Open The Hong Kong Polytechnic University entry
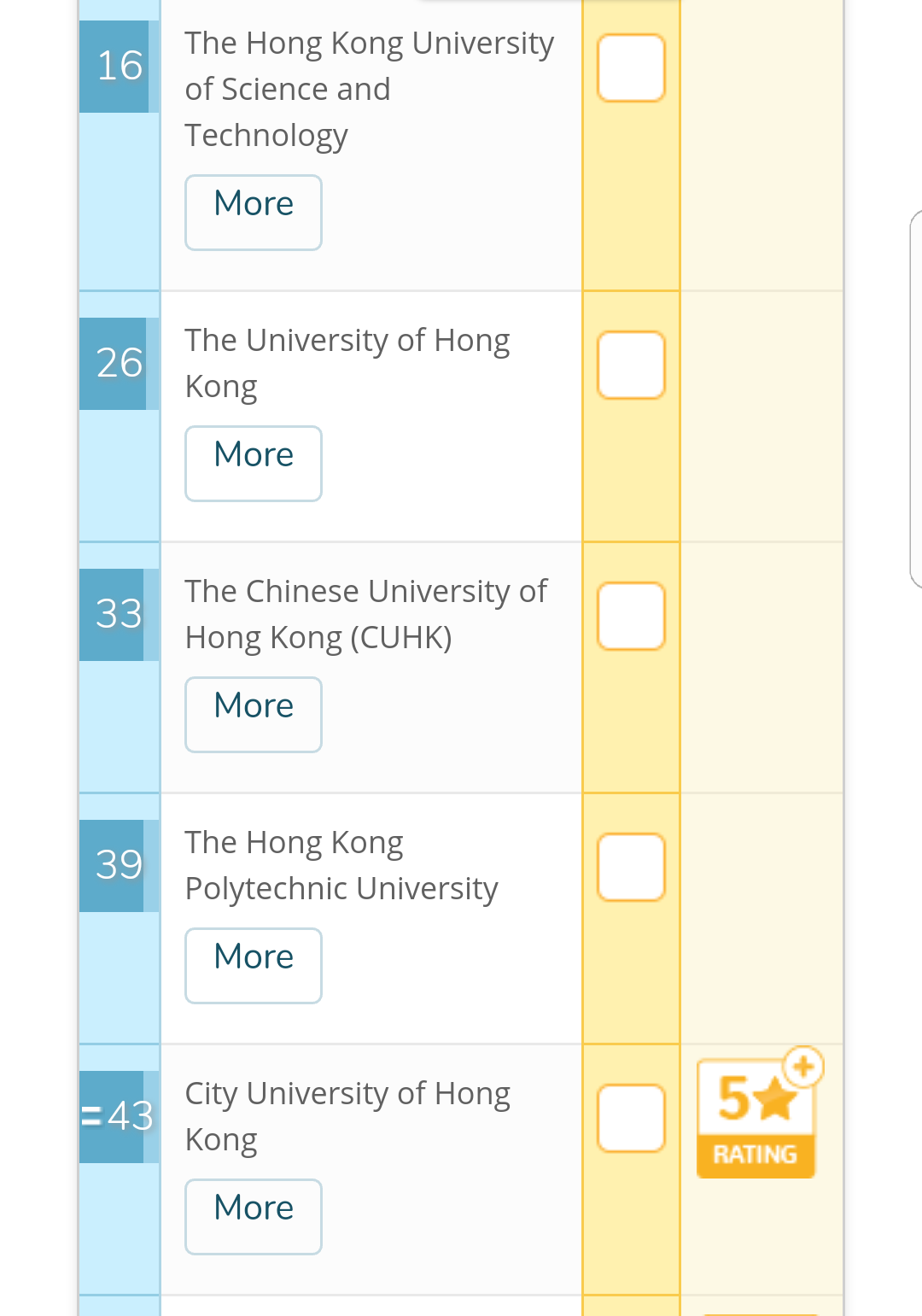922x1316 pixels. tap(341, 864)
